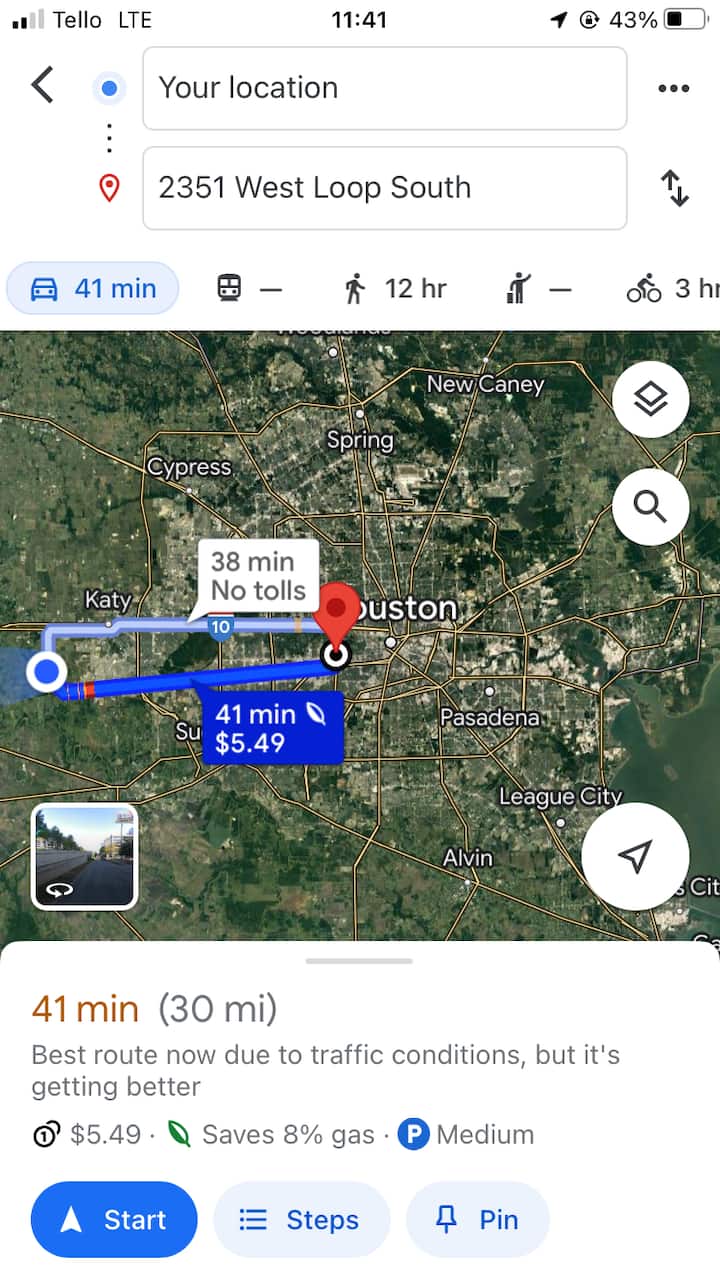This screenshot has height=1281, width=720.
Task: Search along the route
Action: tap(650, 508)
